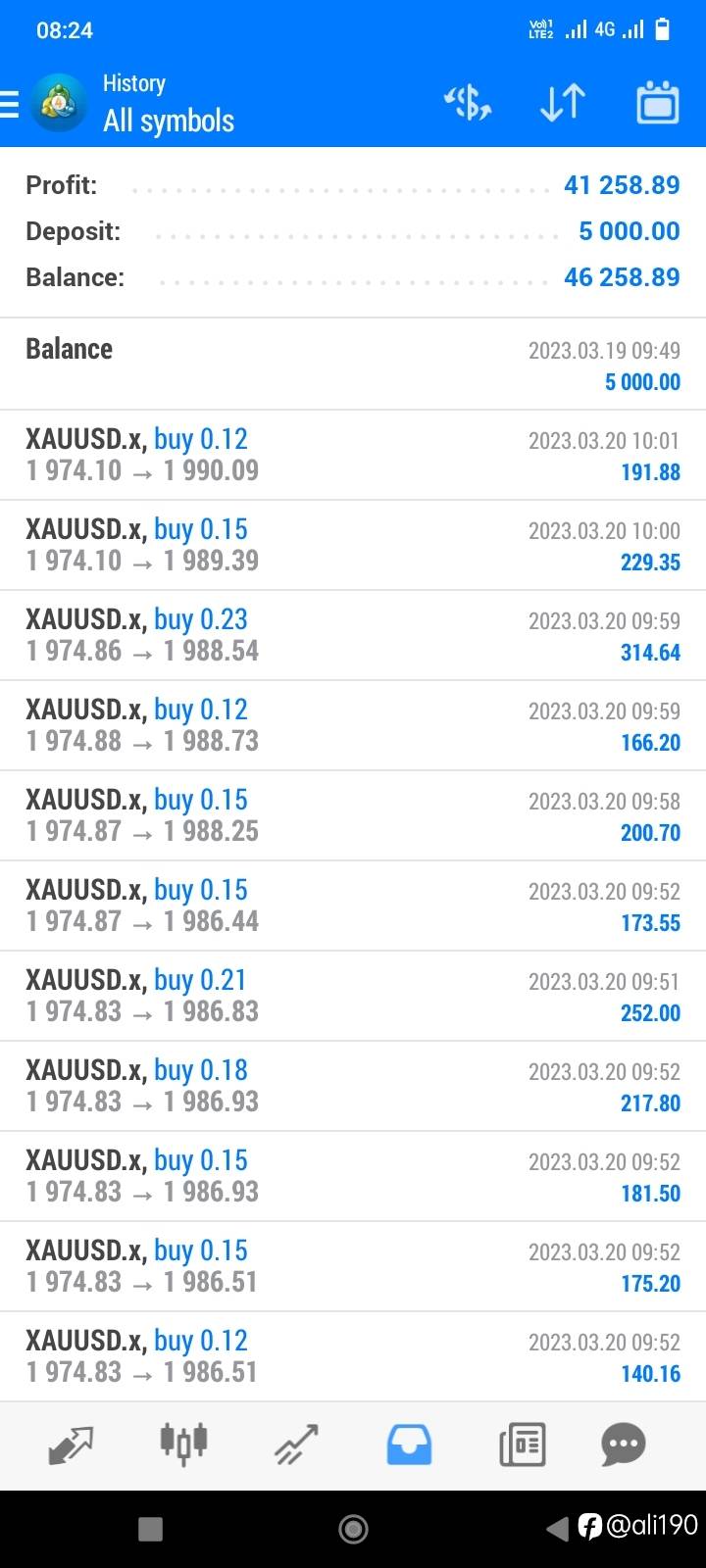
Task: Open the Messages chat tab
Action: (623, 1445)
